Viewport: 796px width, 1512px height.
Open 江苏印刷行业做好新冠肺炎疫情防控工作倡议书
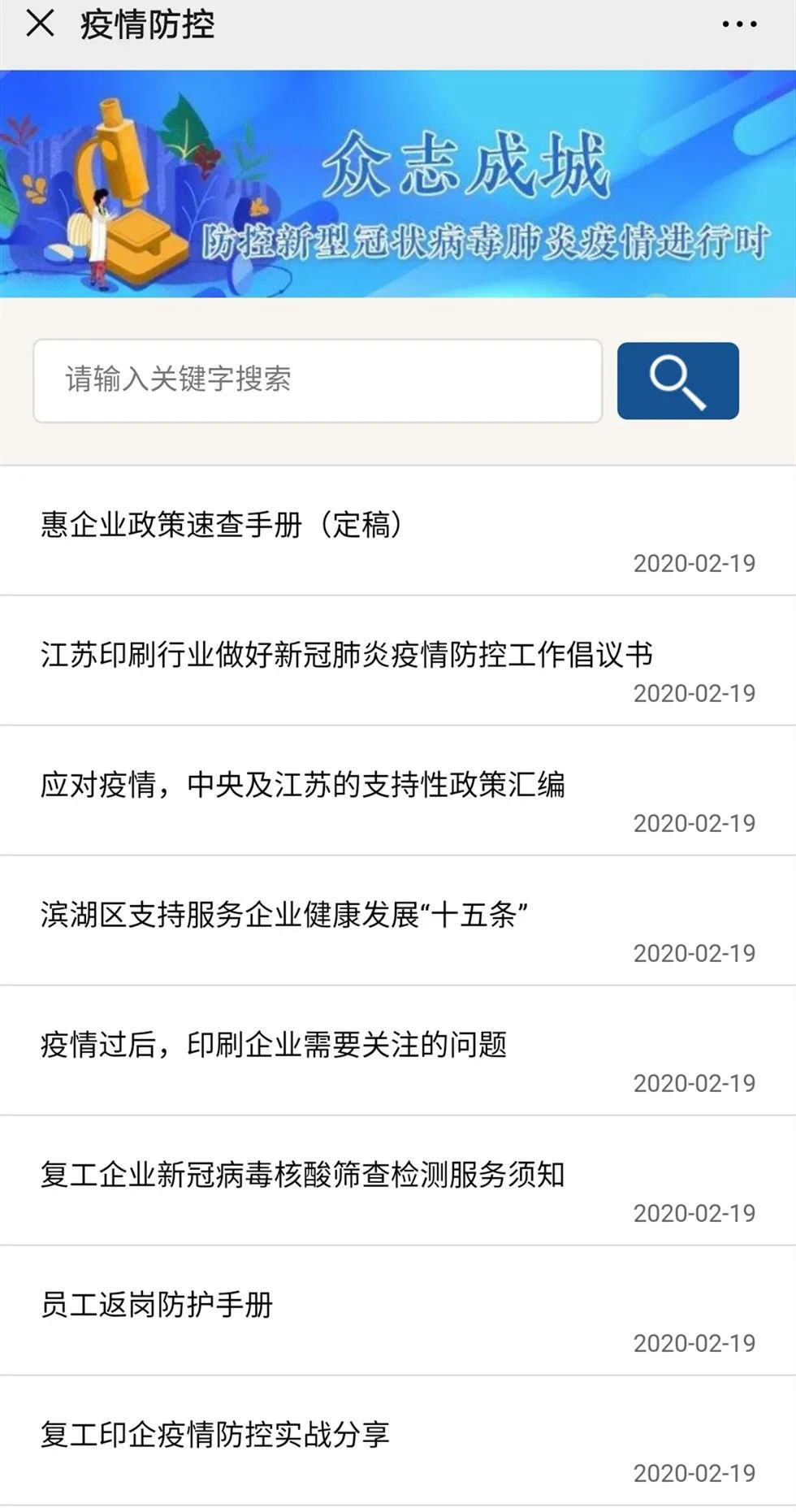[347, 655]
